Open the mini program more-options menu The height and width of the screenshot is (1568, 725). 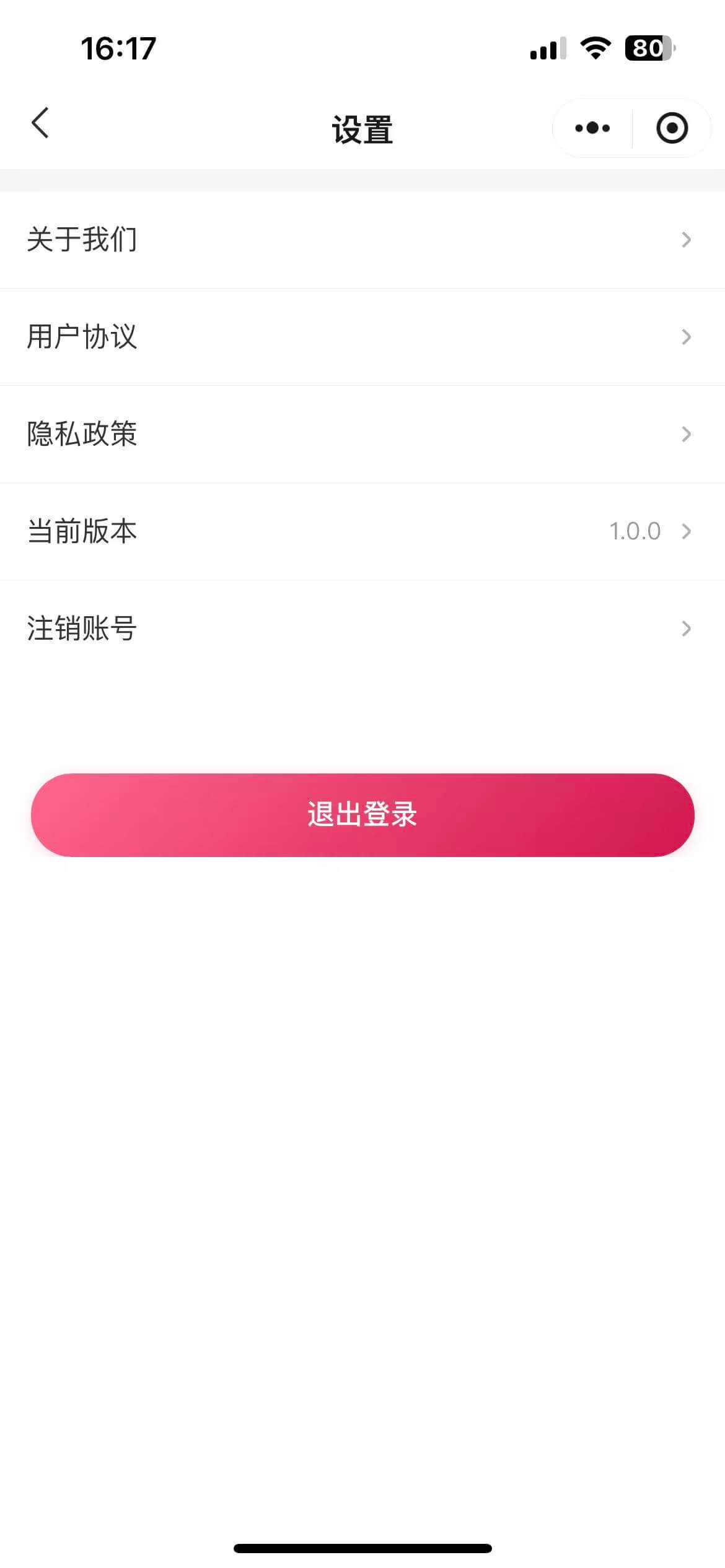click(592, 128)
